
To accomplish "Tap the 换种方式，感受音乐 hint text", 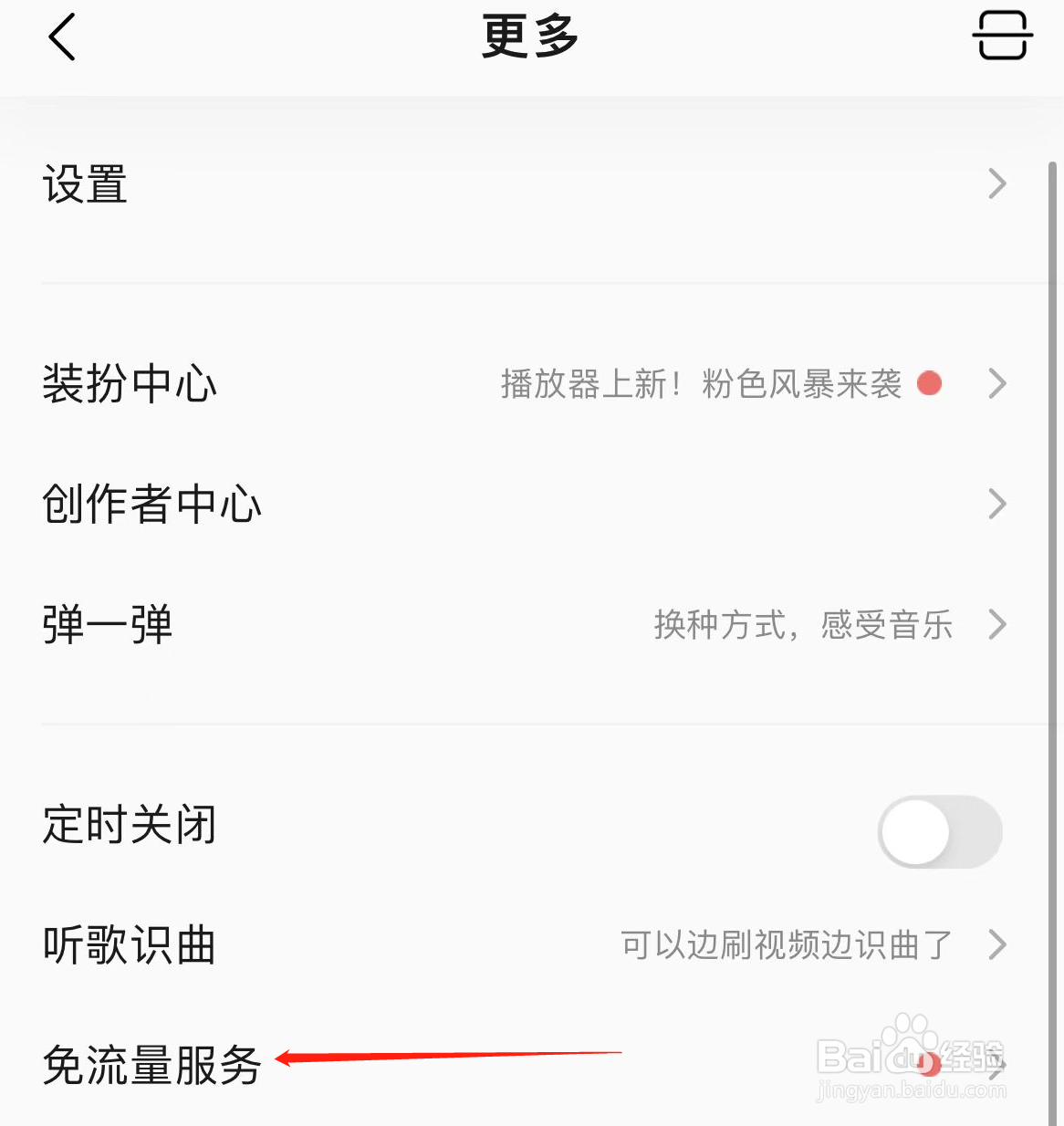I will click(x=805, y=626).
